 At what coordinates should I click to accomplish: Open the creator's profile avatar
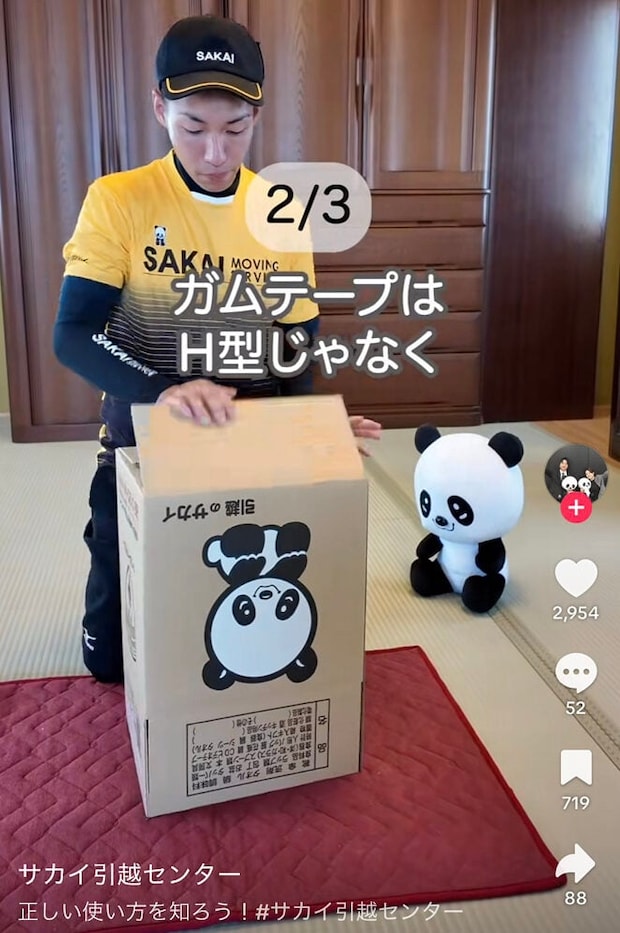pos(575,474)
